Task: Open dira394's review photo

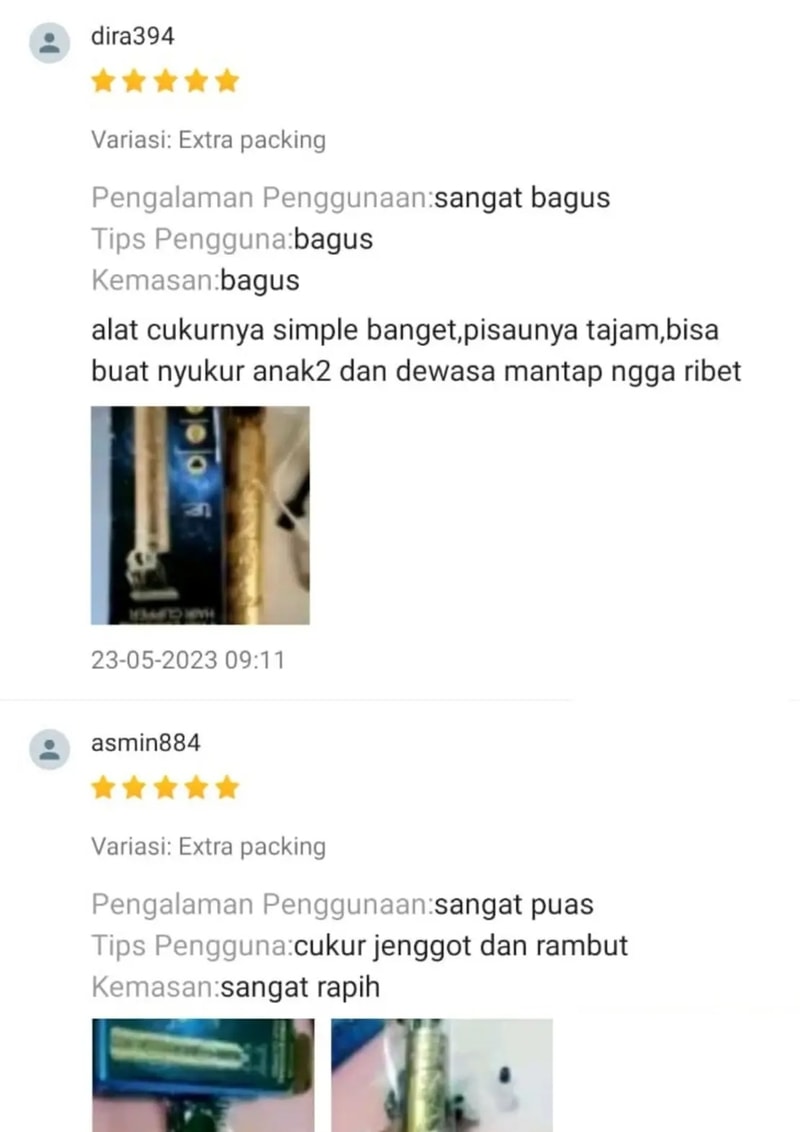Action: click(200, 515)
